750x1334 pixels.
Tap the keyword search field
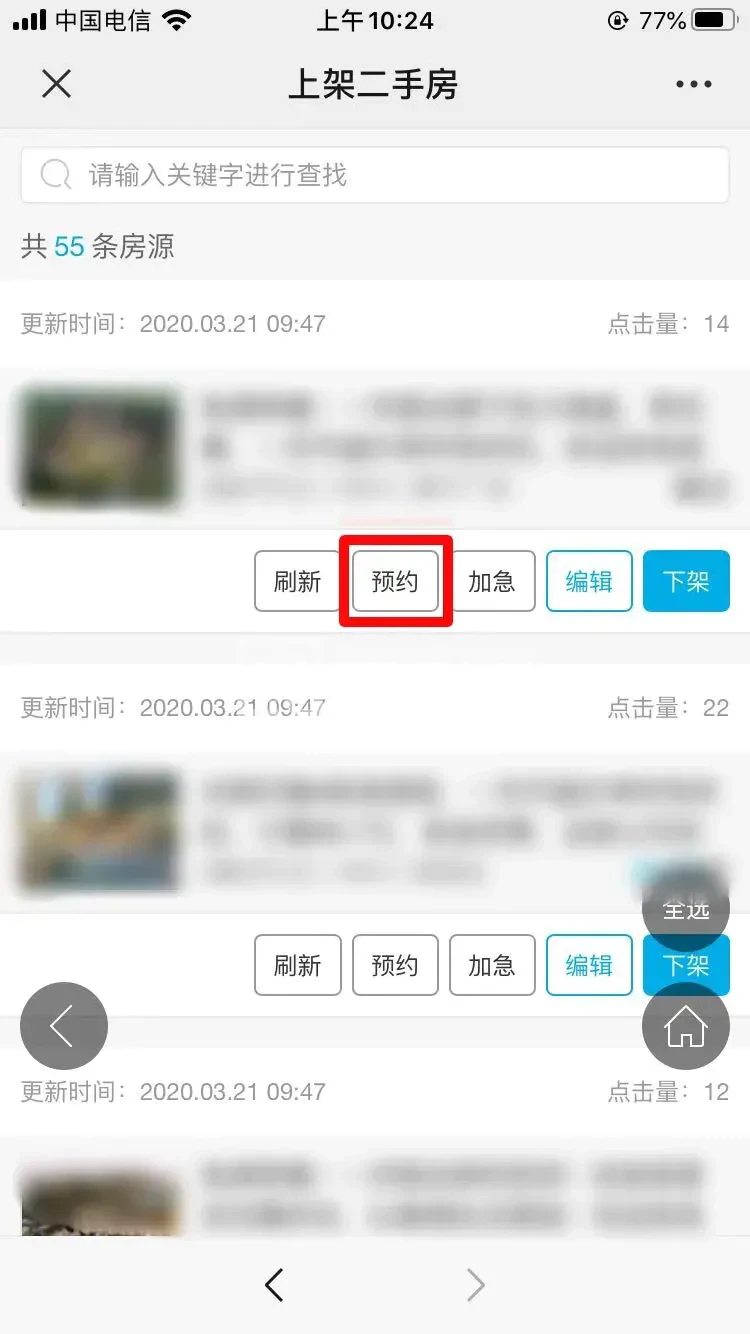click(375, 175)
